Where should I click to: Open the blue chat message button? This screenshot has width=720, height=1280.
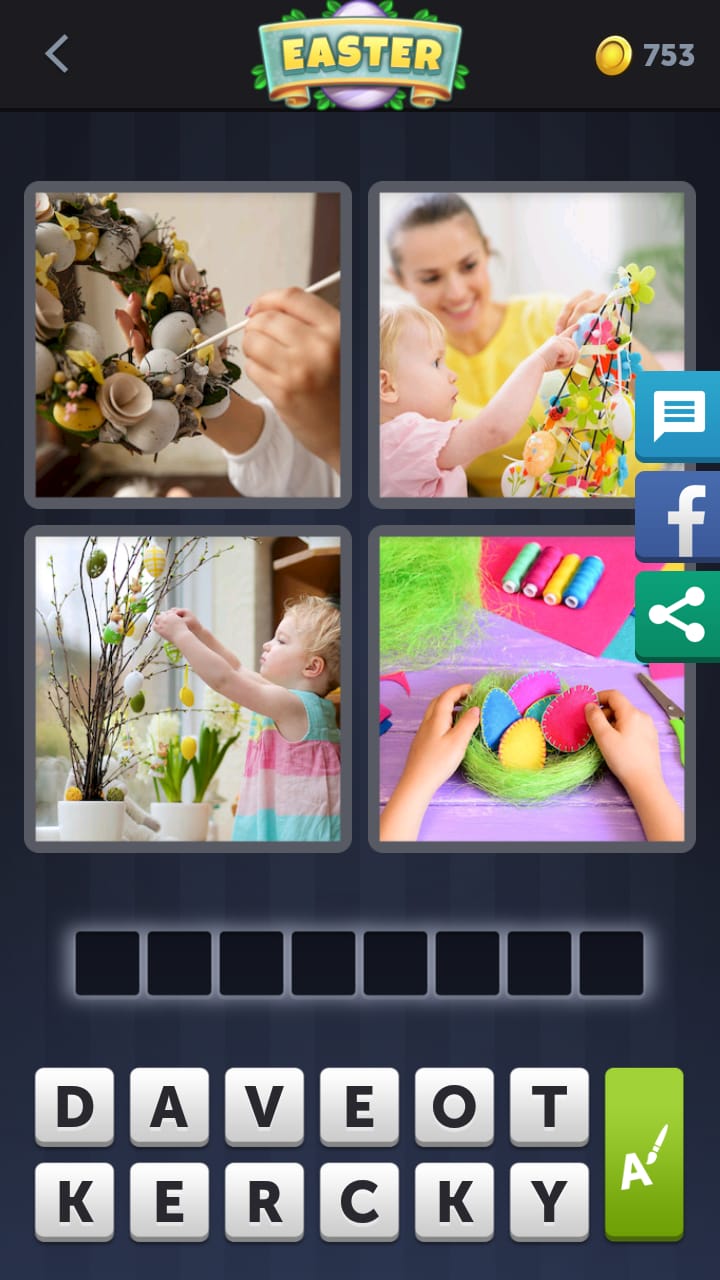click(678, 416)
